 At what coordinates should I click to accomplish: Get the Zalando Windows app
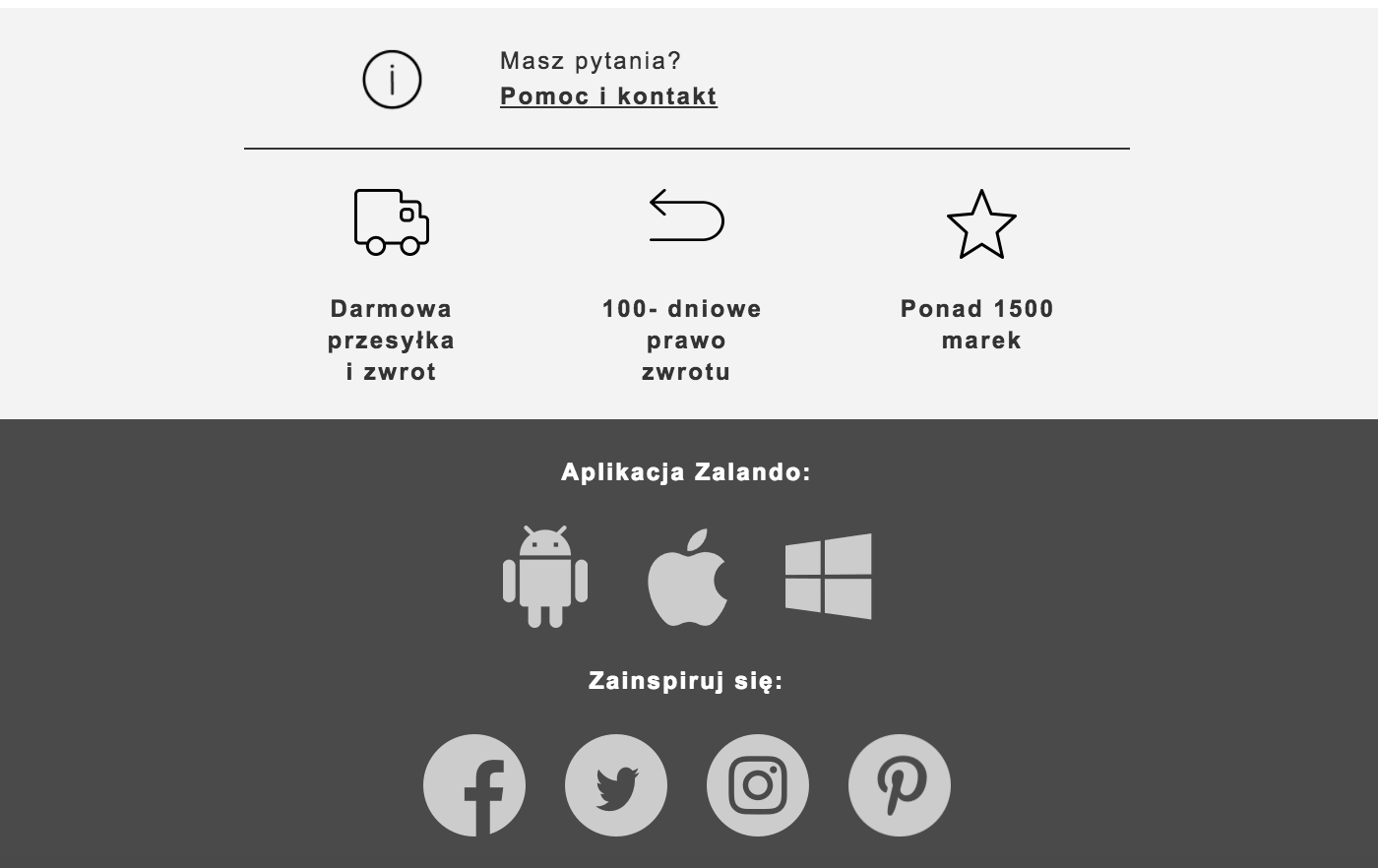click(829, 577)
